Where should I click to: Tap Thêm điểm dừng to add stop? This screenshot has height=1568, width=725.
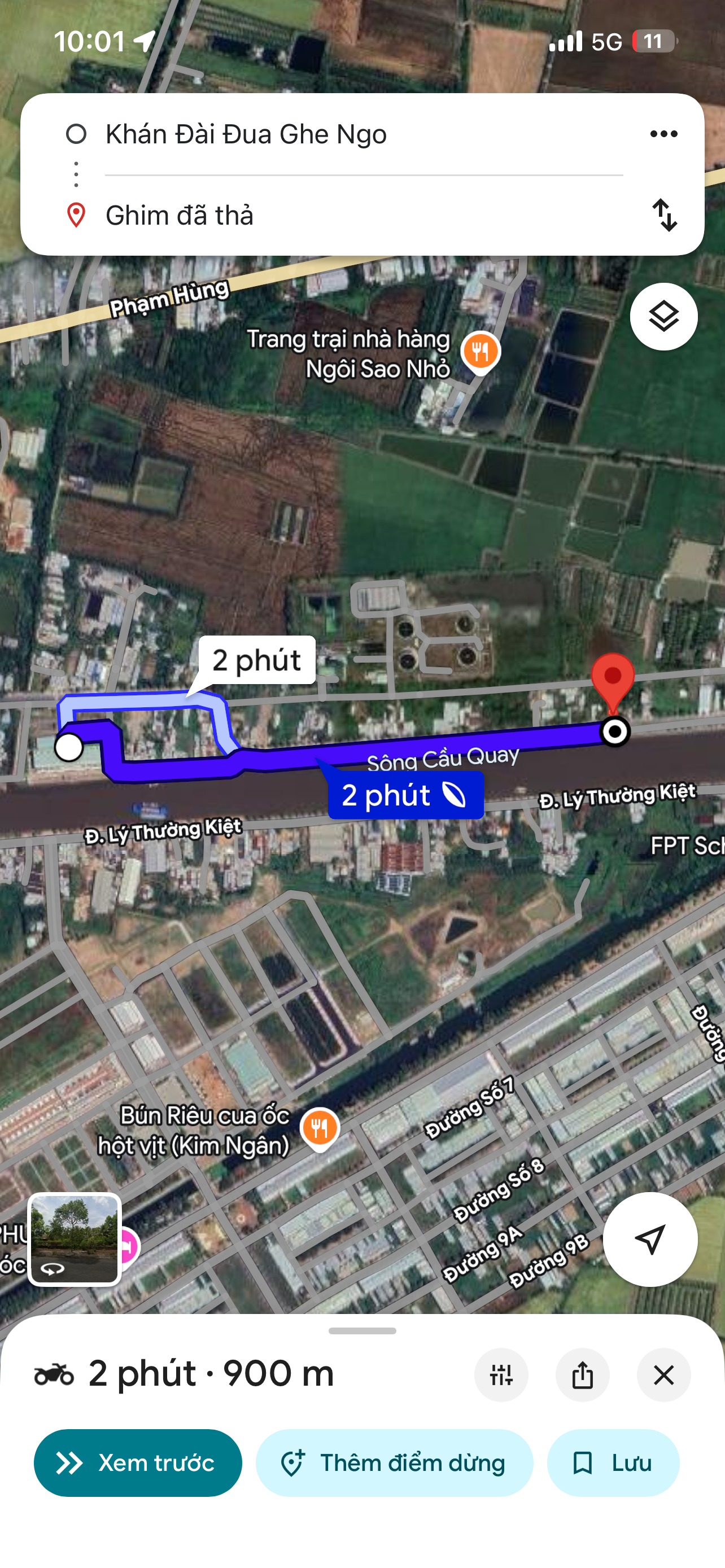point(394,1462)
